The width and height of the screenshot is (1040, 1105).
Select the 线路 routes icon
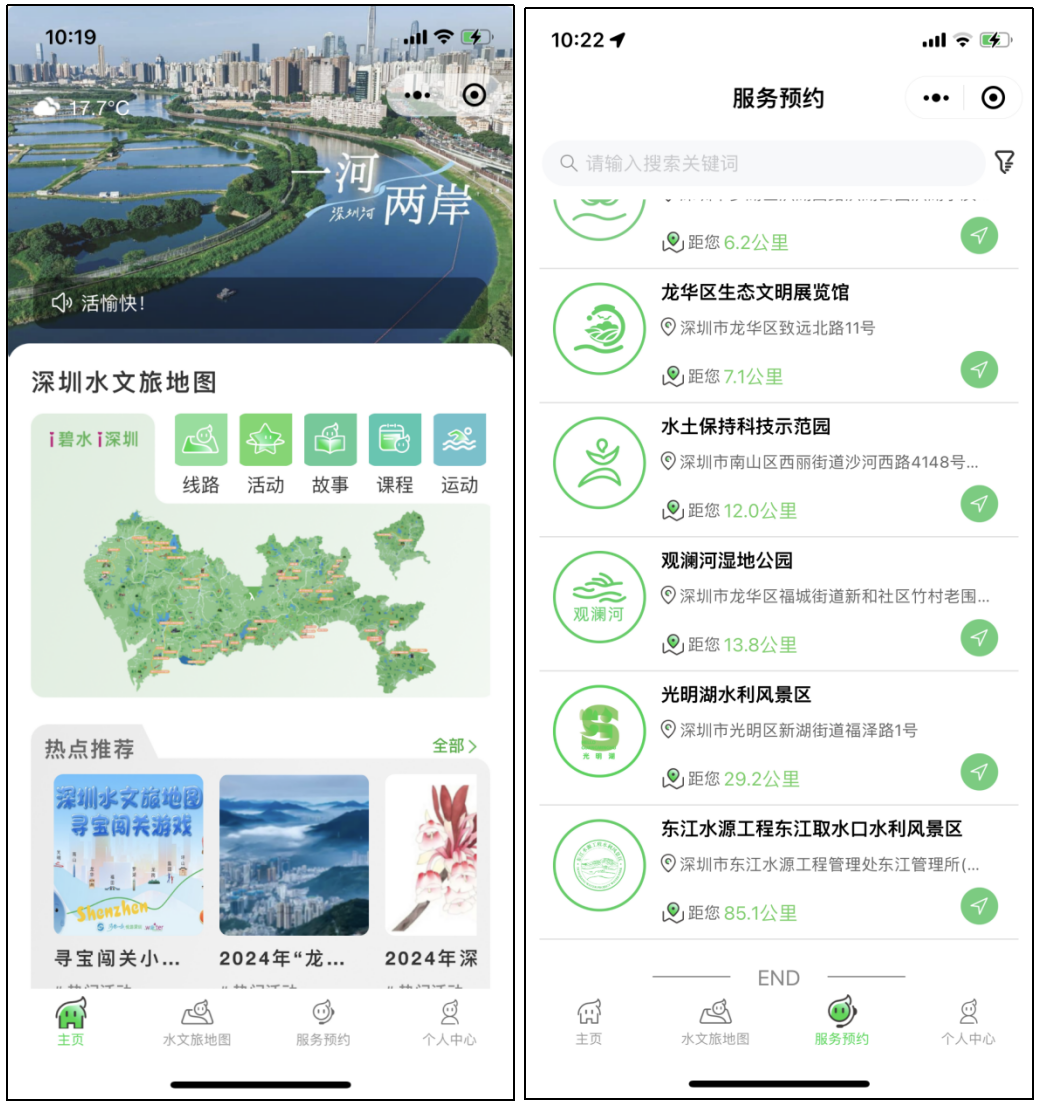(201, 439)
